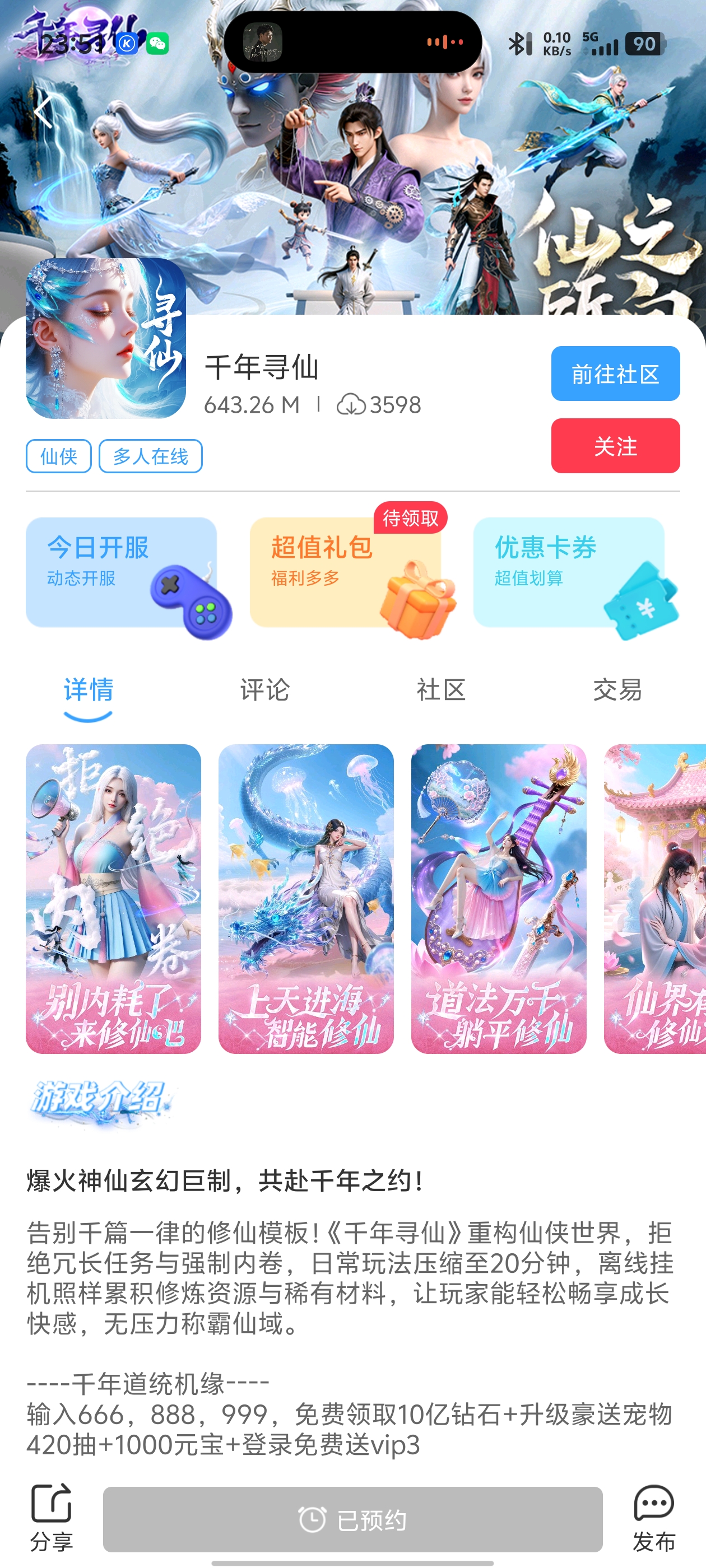Switch to the 评论 tab
706x1568 pixels.
coord(264,691)
